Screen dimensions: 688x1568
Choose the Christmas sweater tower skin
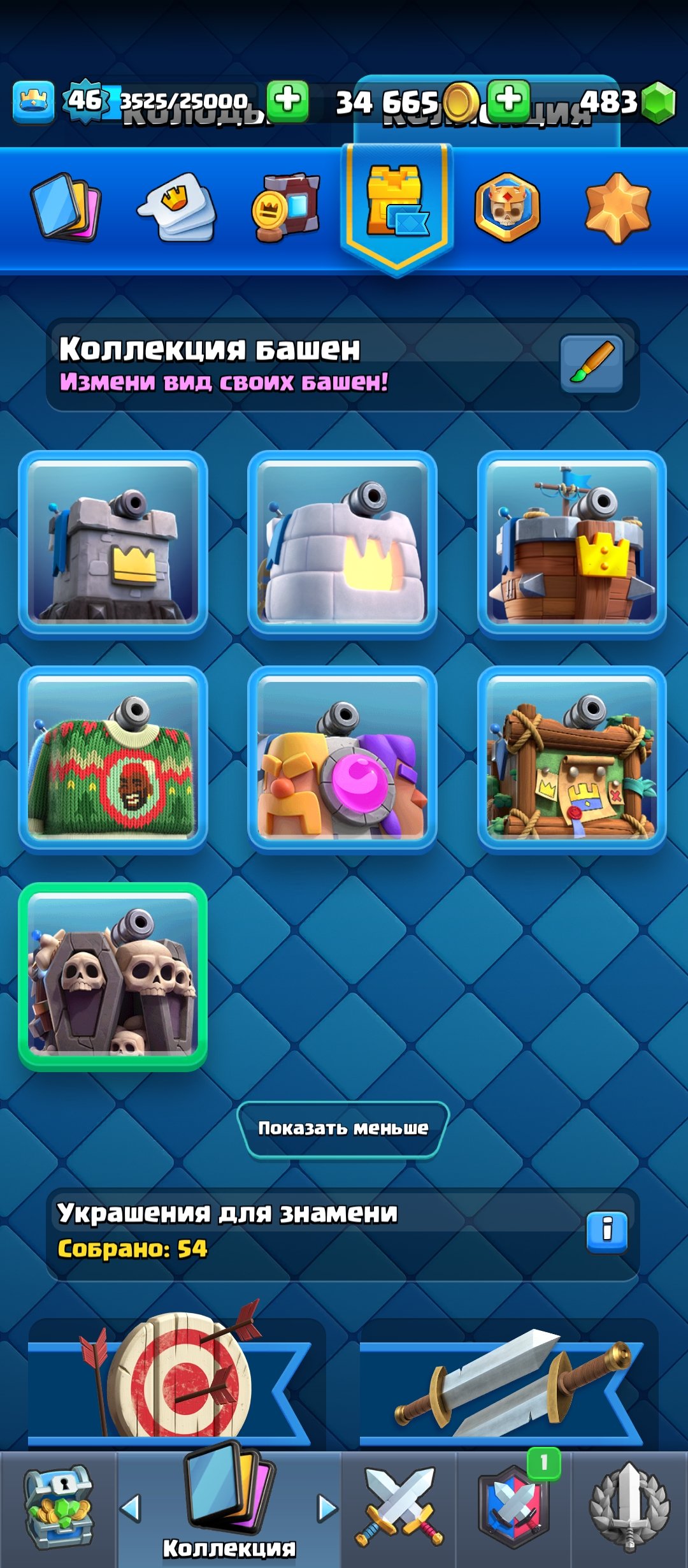[113, 759]
